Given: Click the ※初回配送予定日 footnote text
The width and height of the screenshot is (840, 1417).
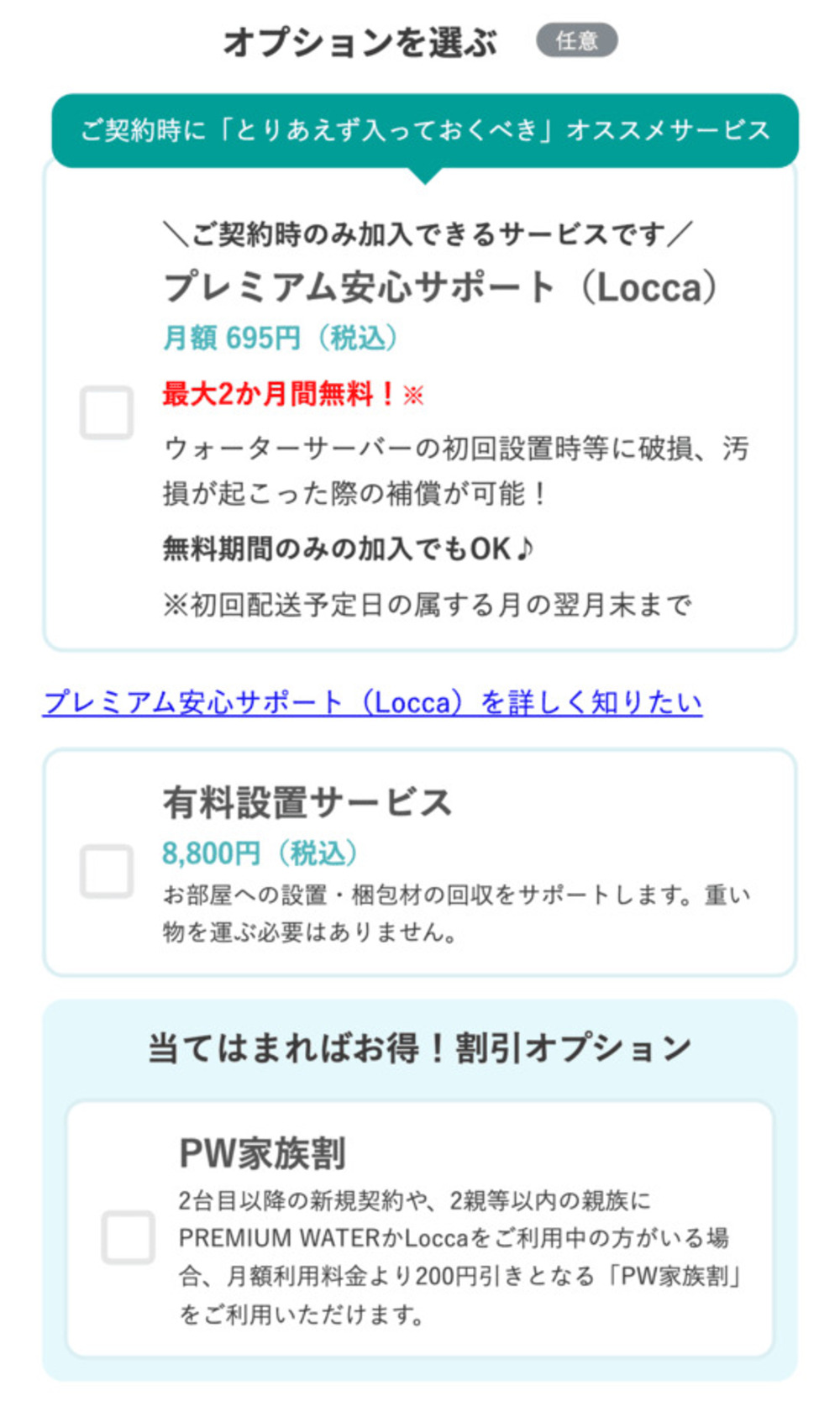Looking at the screenshot, I should tap(428, 601).
